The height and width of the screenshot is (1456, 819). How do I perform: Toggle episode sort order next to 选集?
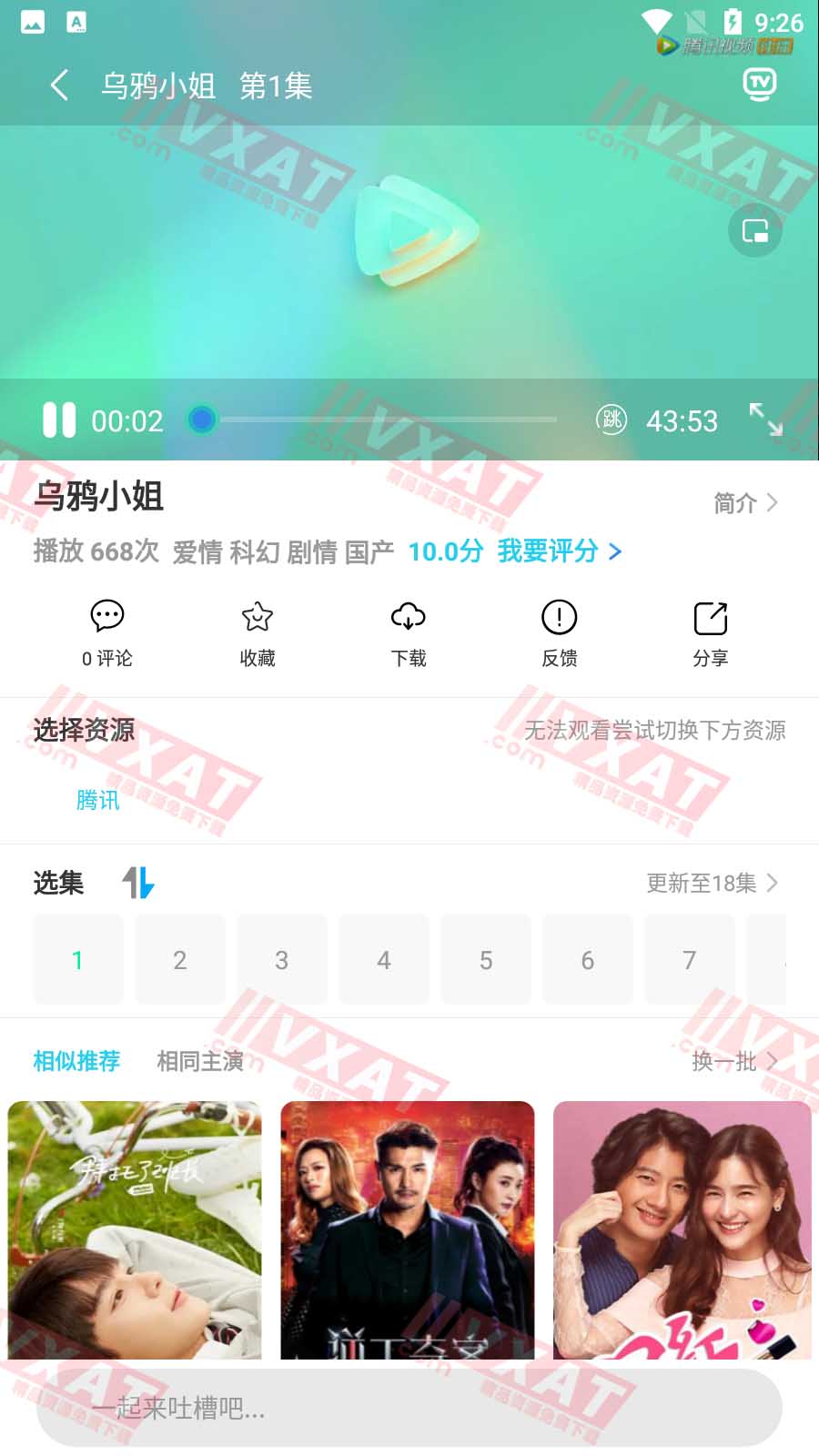point(137,882)
